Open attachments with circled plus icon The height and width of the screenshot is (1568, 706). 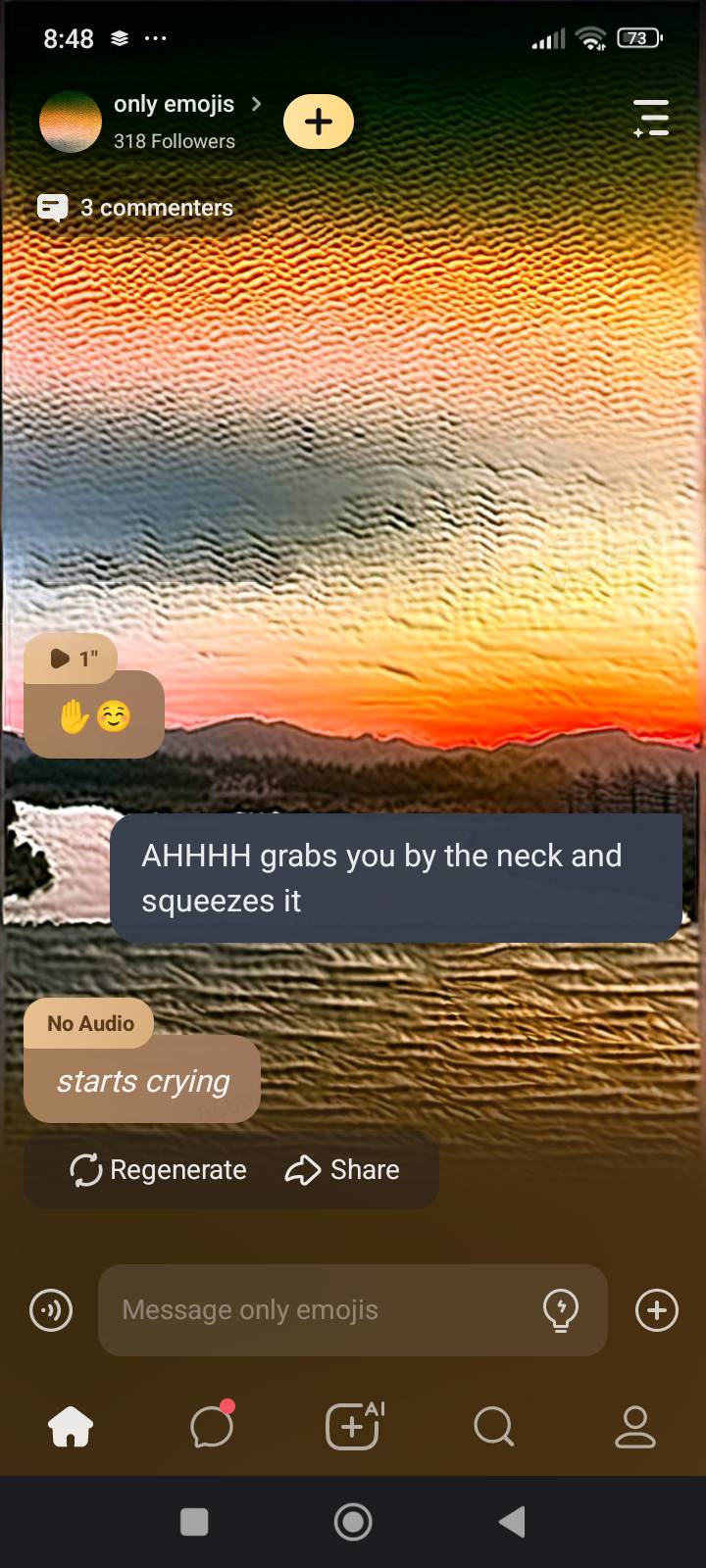click(656, 1310)
